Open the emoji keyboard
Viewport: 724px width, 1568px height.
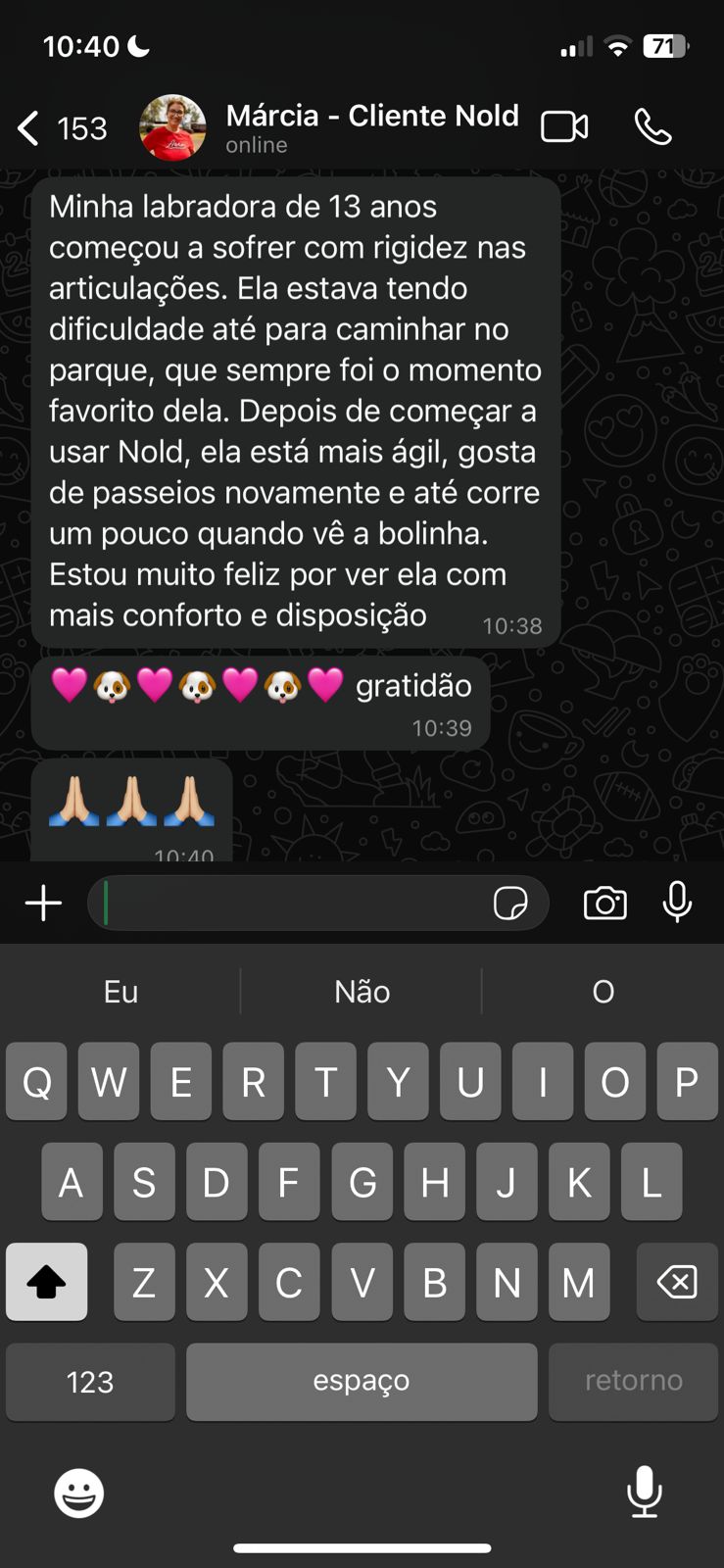(x=78, y=1494)
